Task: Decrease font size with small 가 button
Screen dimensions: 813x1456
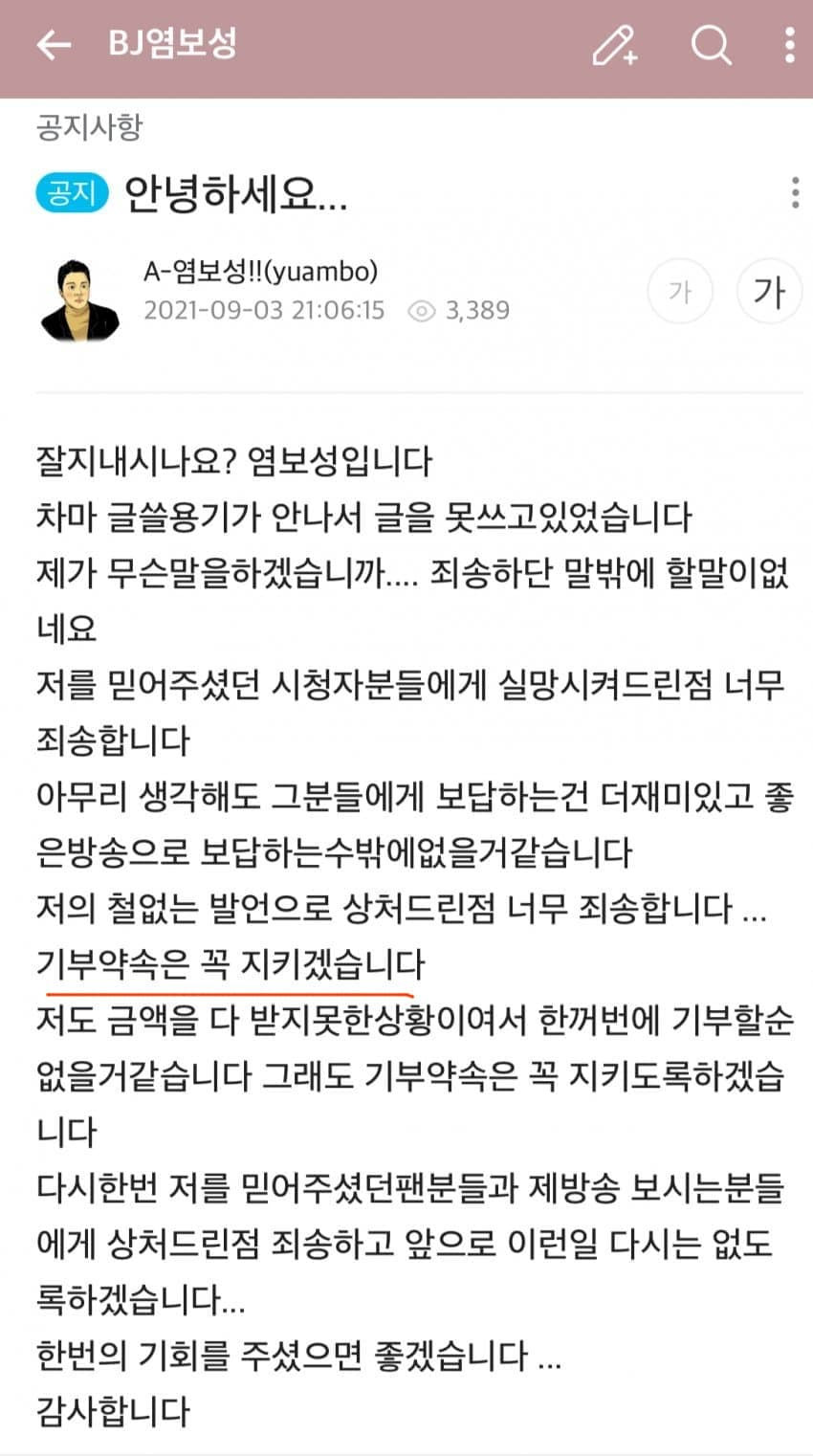Action: (680, 291)
